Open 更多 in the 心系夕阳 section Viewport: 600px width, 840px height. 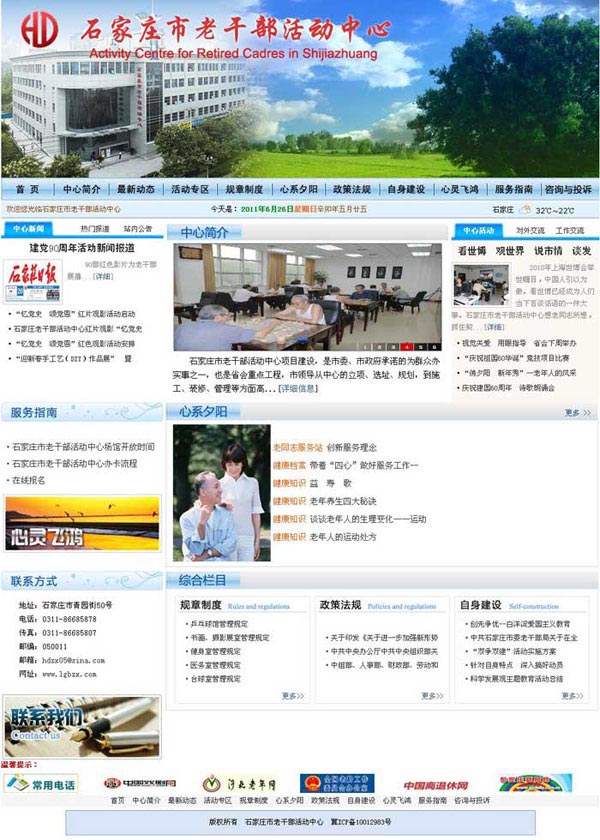[572, 412]
